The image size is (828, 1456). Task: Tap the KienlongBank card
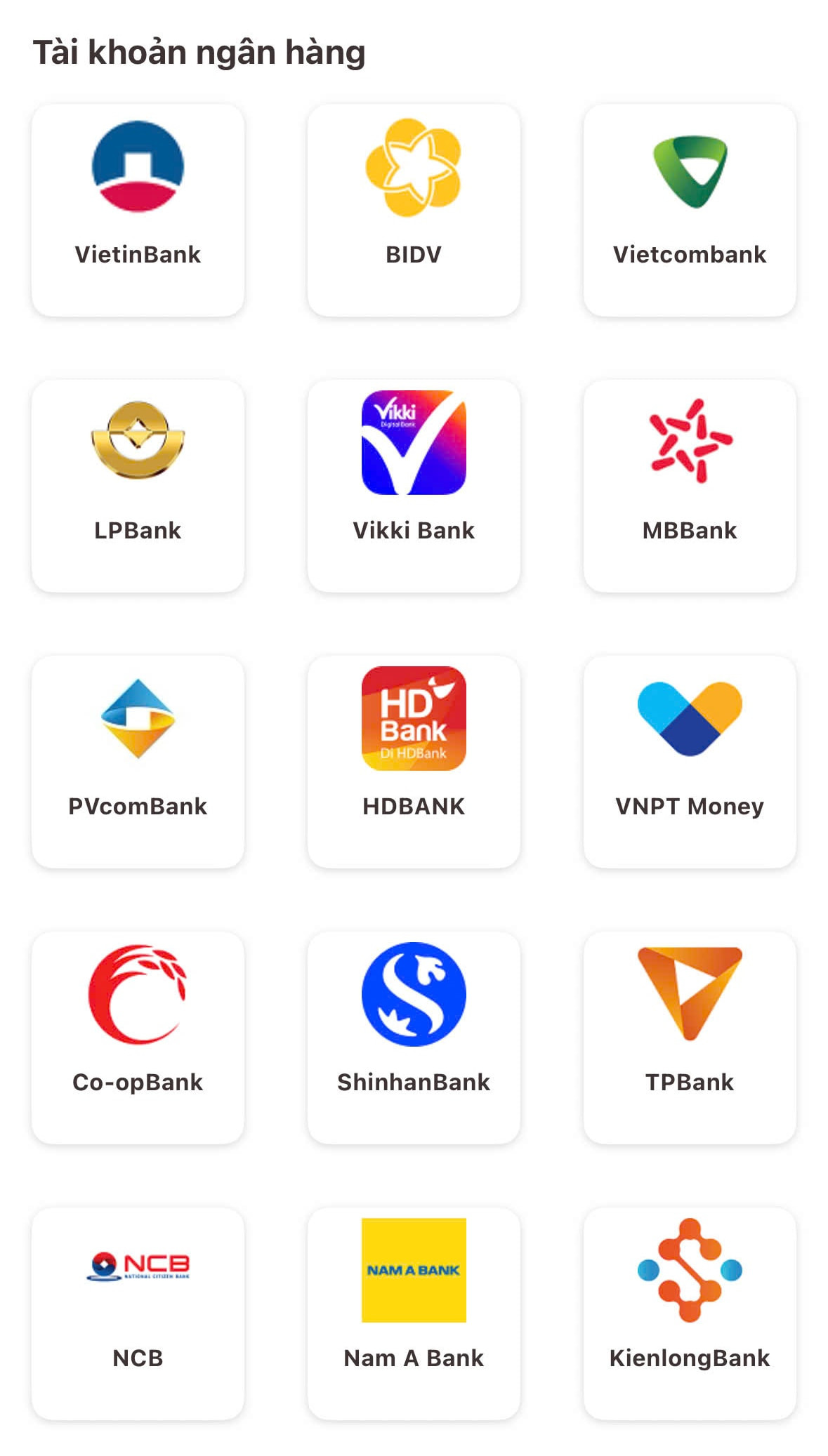pos(690,1313)
